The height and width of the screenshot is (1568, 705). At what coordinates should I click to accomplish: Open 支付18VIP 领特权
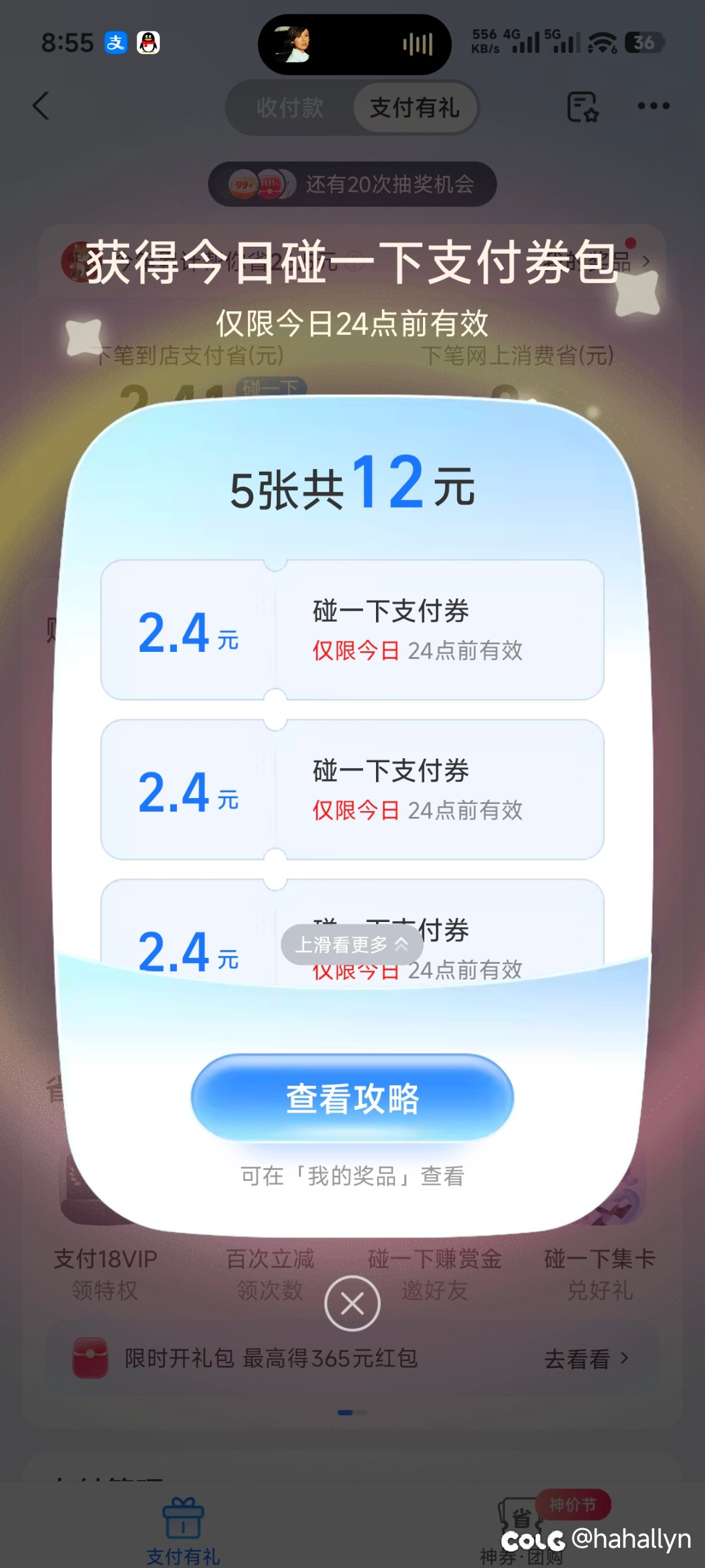(x=105, y=1272)
